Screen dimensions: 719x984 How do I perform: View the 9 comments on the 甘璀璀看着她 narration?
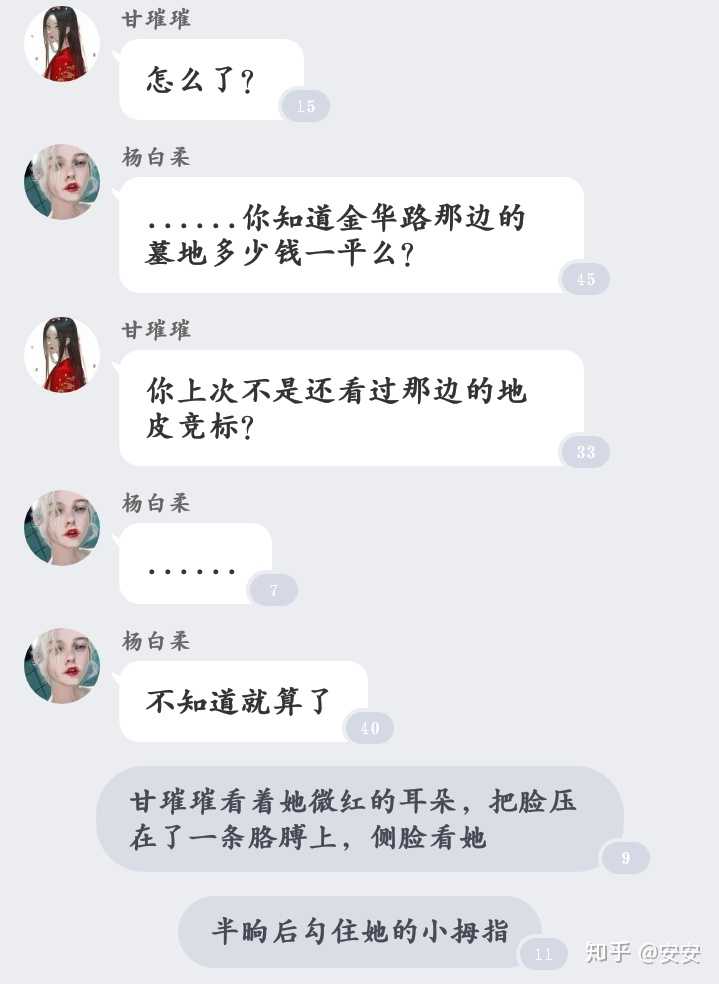point(626,858)
